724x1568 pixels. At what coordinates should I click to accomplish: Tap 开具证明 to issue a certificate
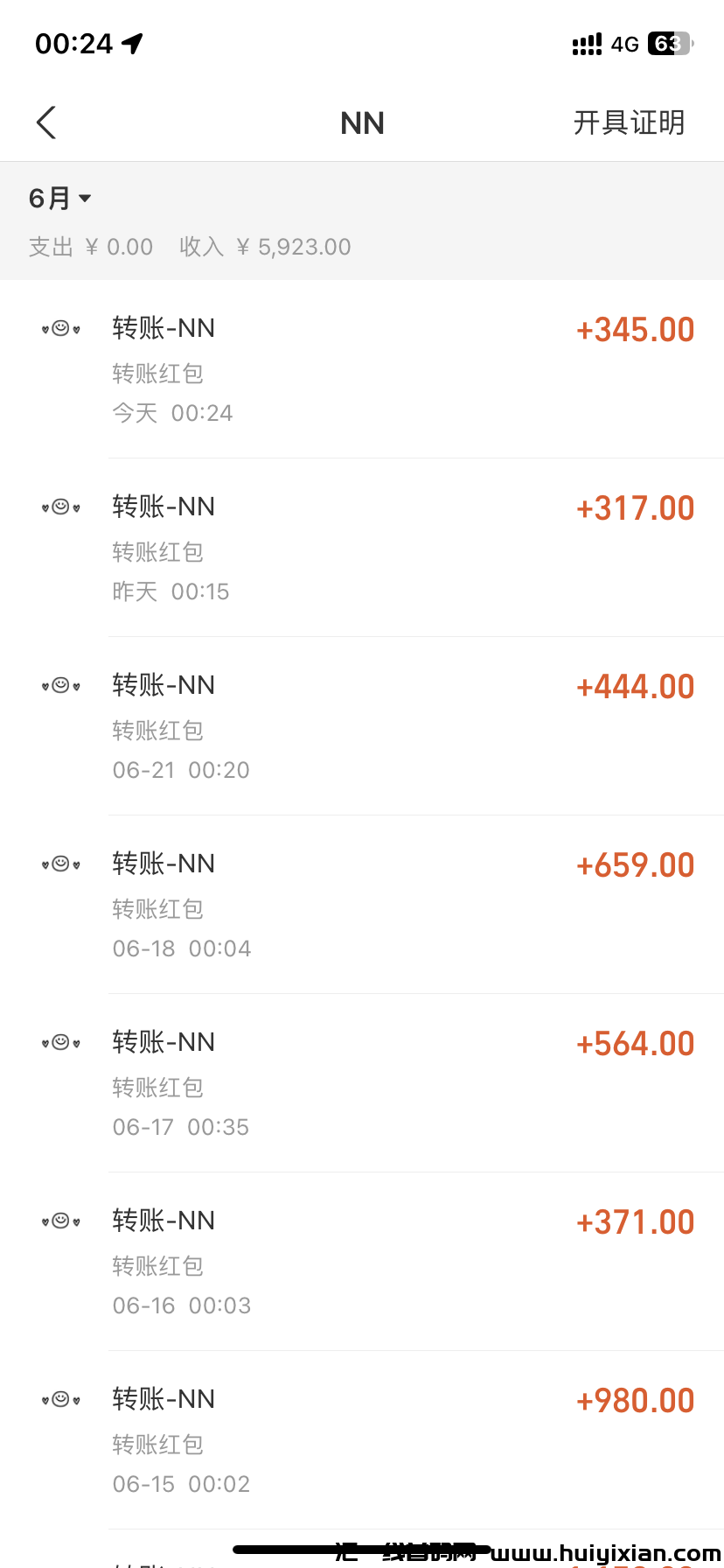point(629,122)
